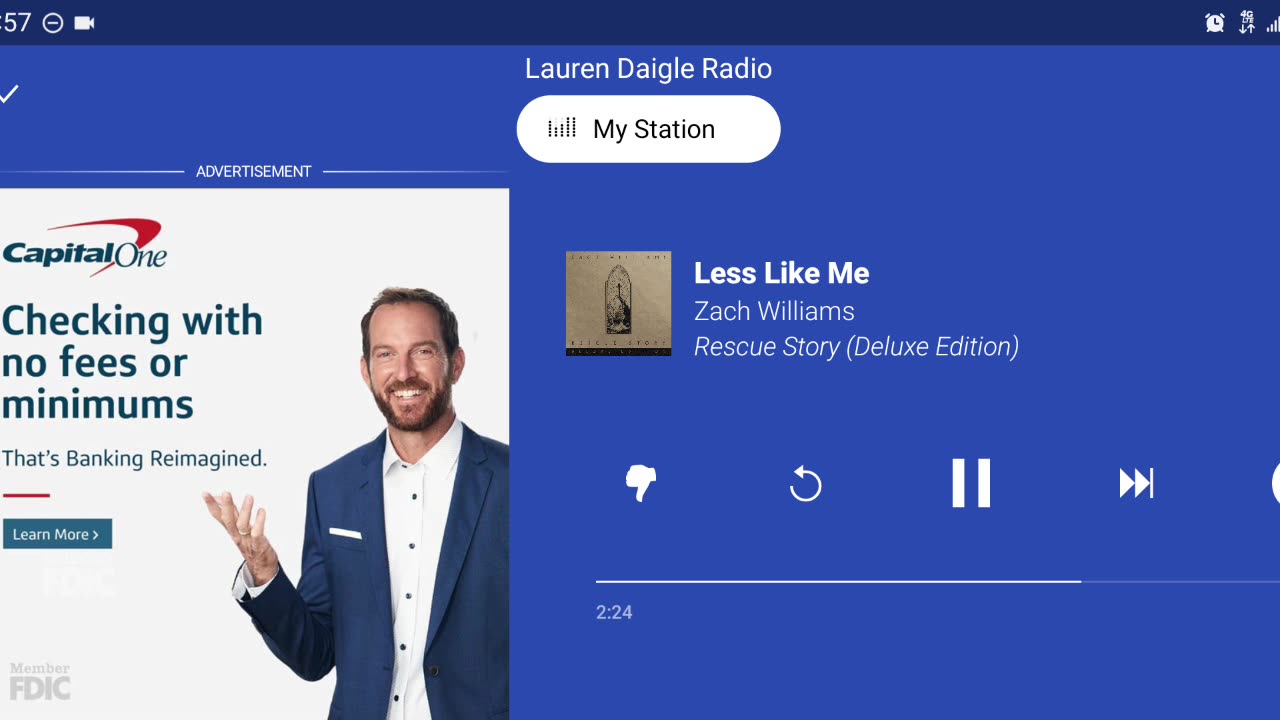Open the My Station mode selector

648,129
